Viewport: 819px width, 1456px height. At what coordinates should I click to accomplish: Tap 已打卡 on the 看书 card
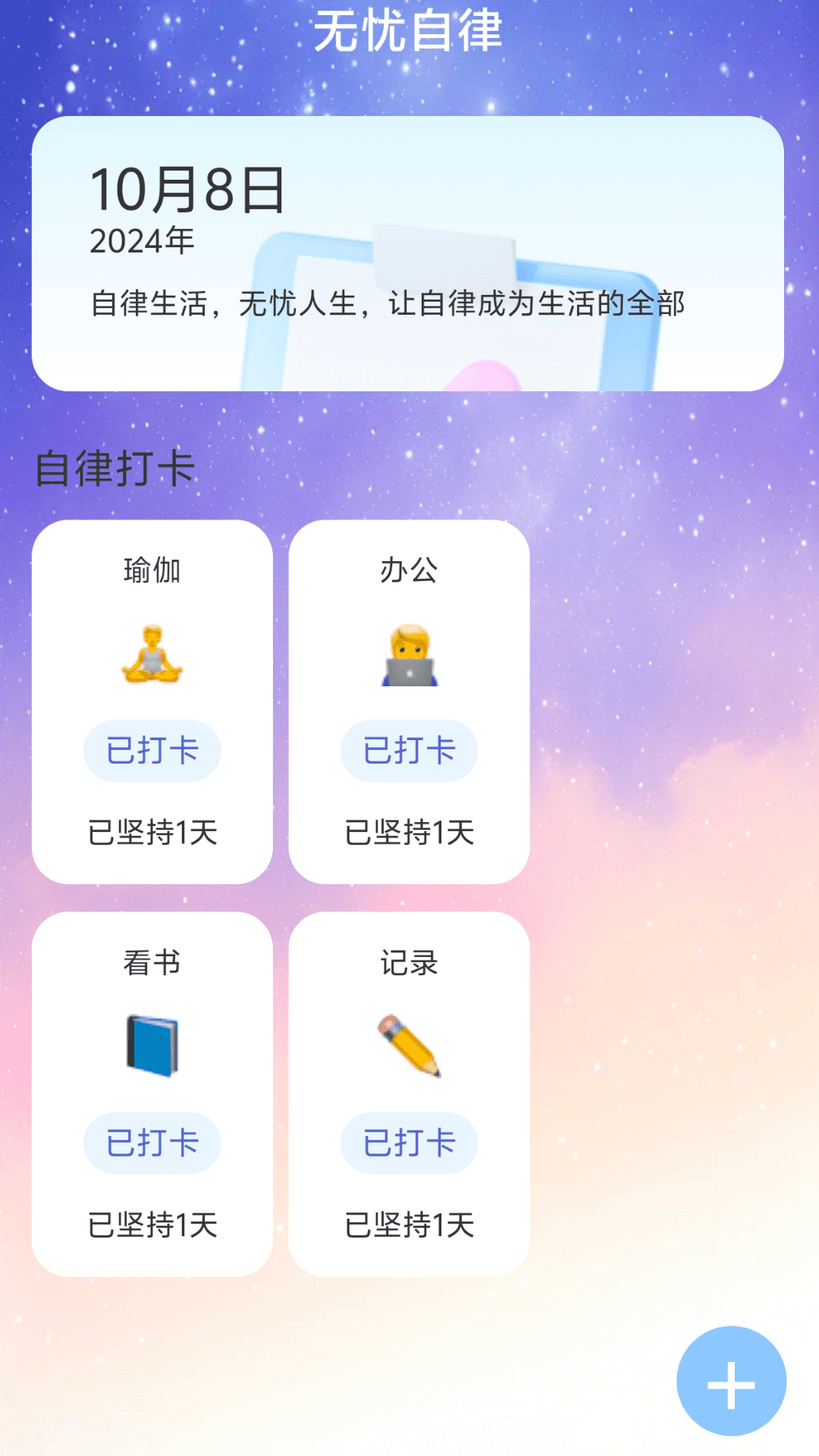152,1143
